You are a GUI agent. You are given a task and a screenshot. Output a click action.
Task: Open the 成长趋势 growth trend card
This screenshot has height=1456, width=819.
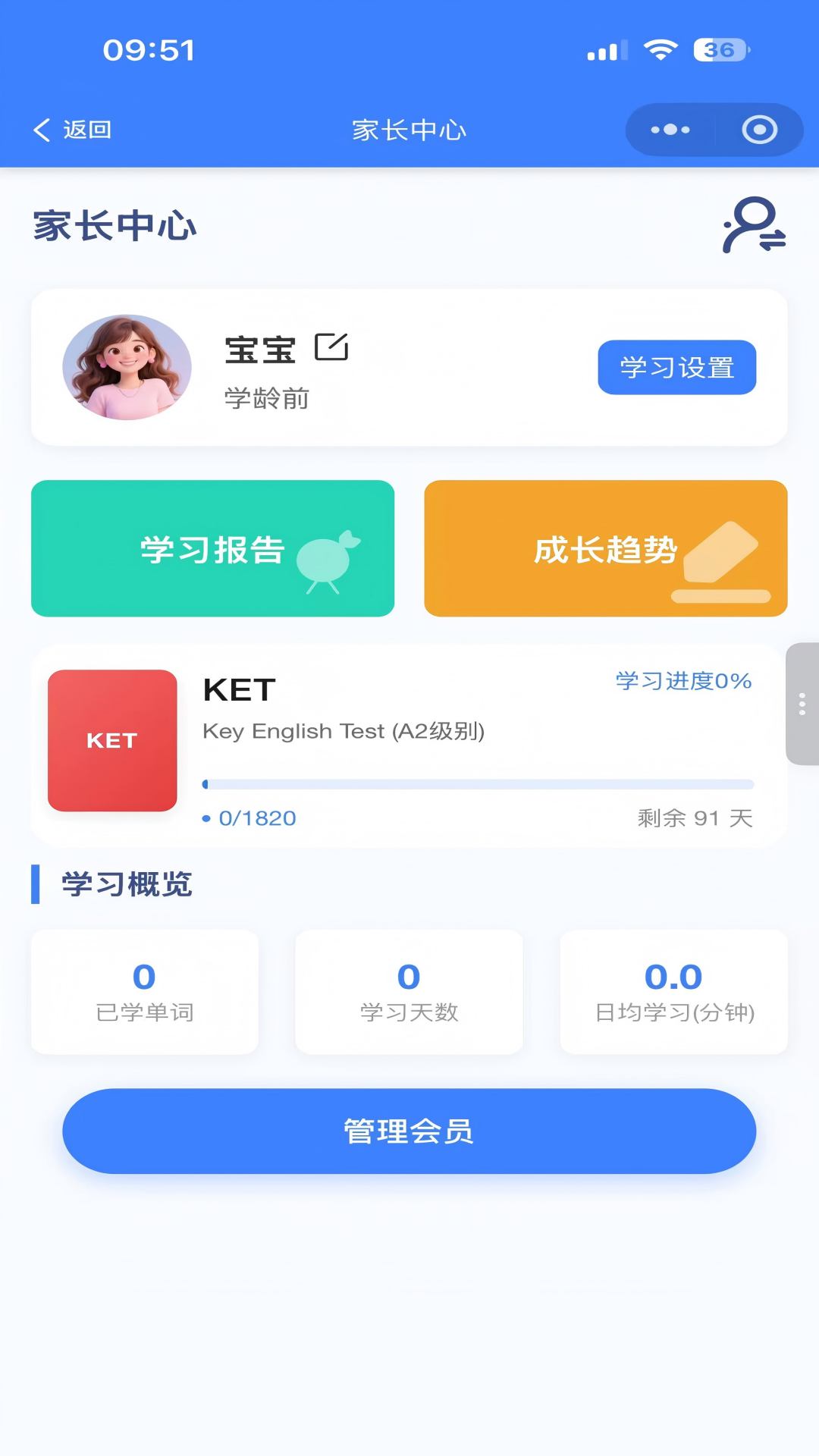605,548
